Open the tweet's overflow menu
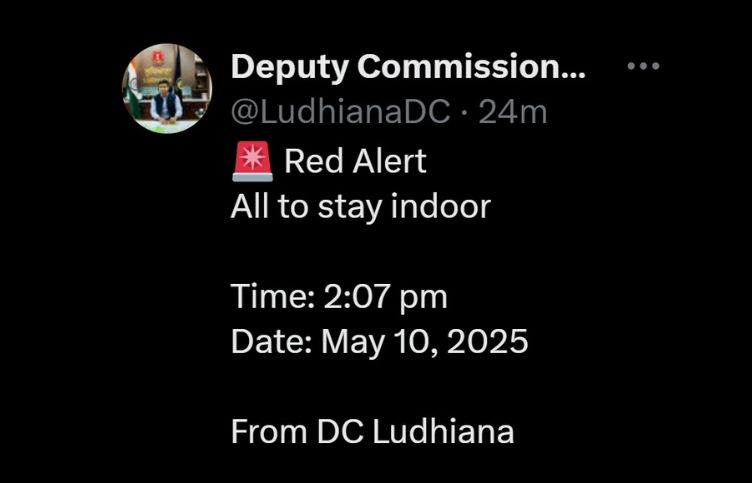The height and width of the screenshot is (483, 752). [x=643, y=67]
